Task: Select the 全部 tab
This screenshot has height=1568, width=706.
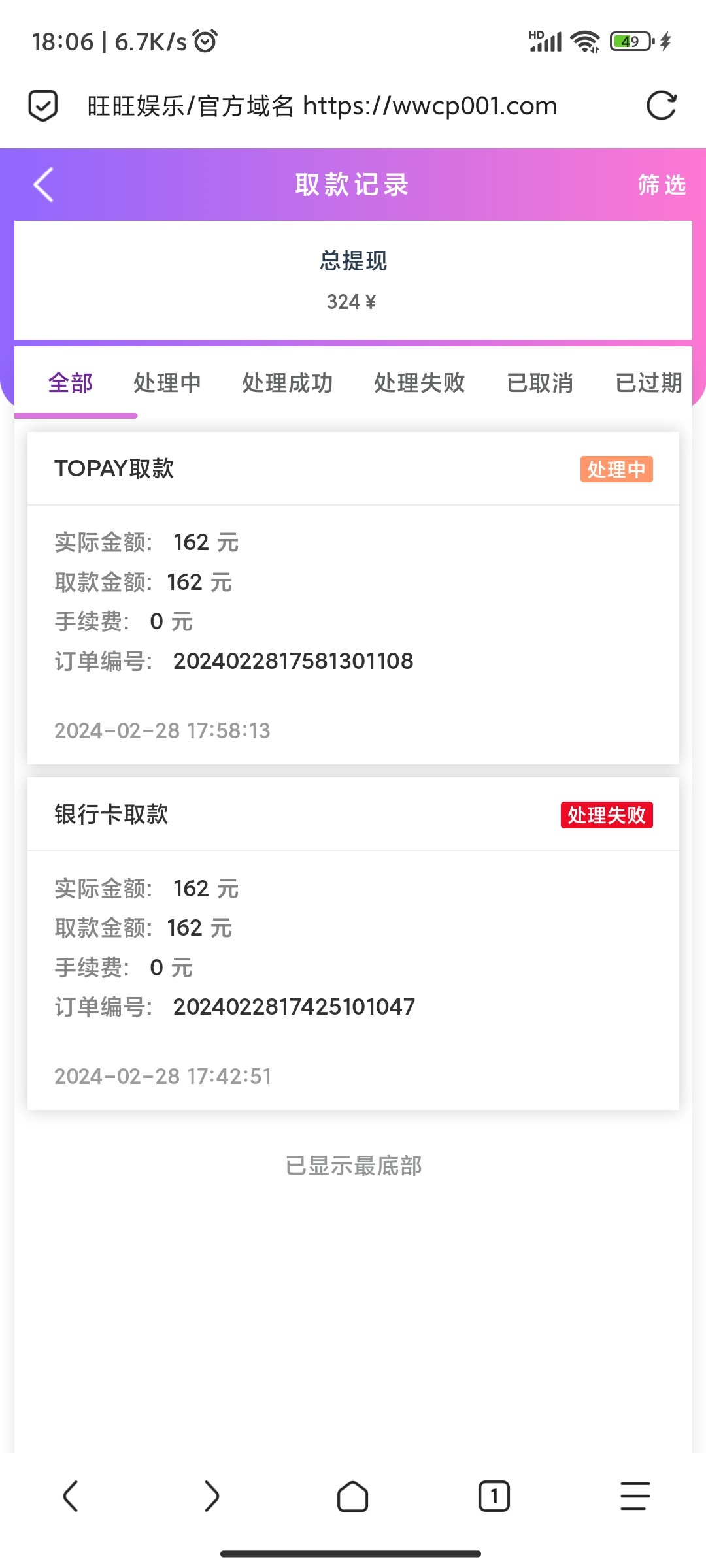Action: click(x=71, y=384)
